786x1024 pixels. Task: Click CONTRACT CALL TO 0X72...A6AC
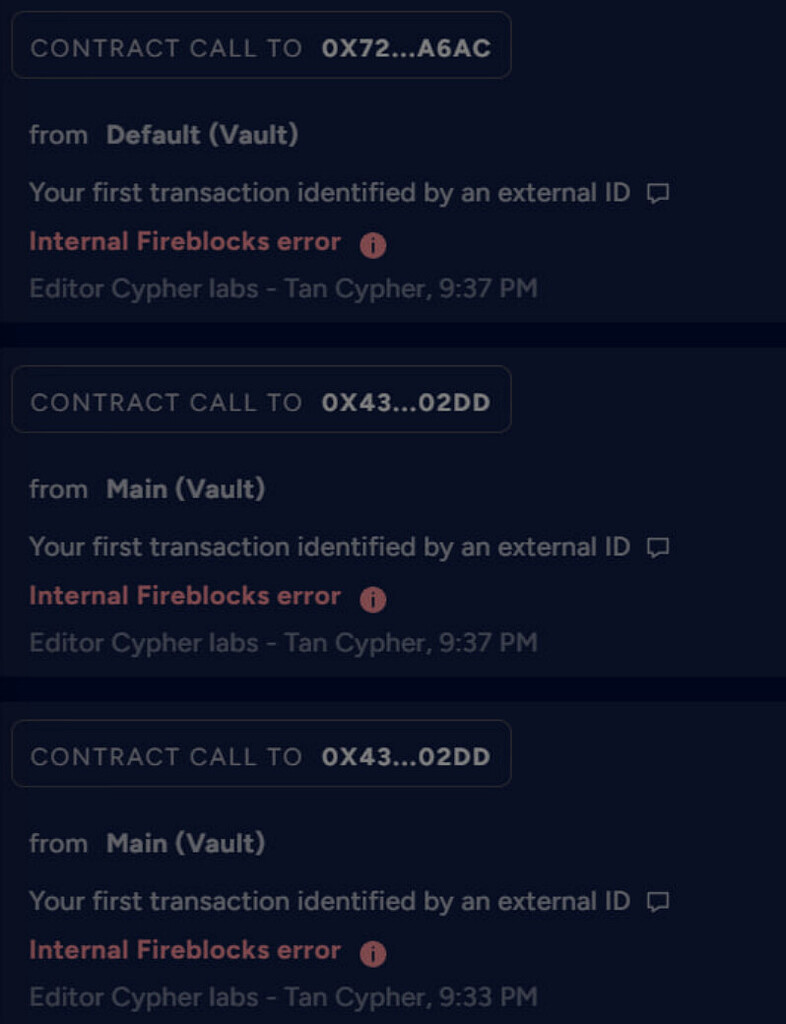tap(260, 46)
